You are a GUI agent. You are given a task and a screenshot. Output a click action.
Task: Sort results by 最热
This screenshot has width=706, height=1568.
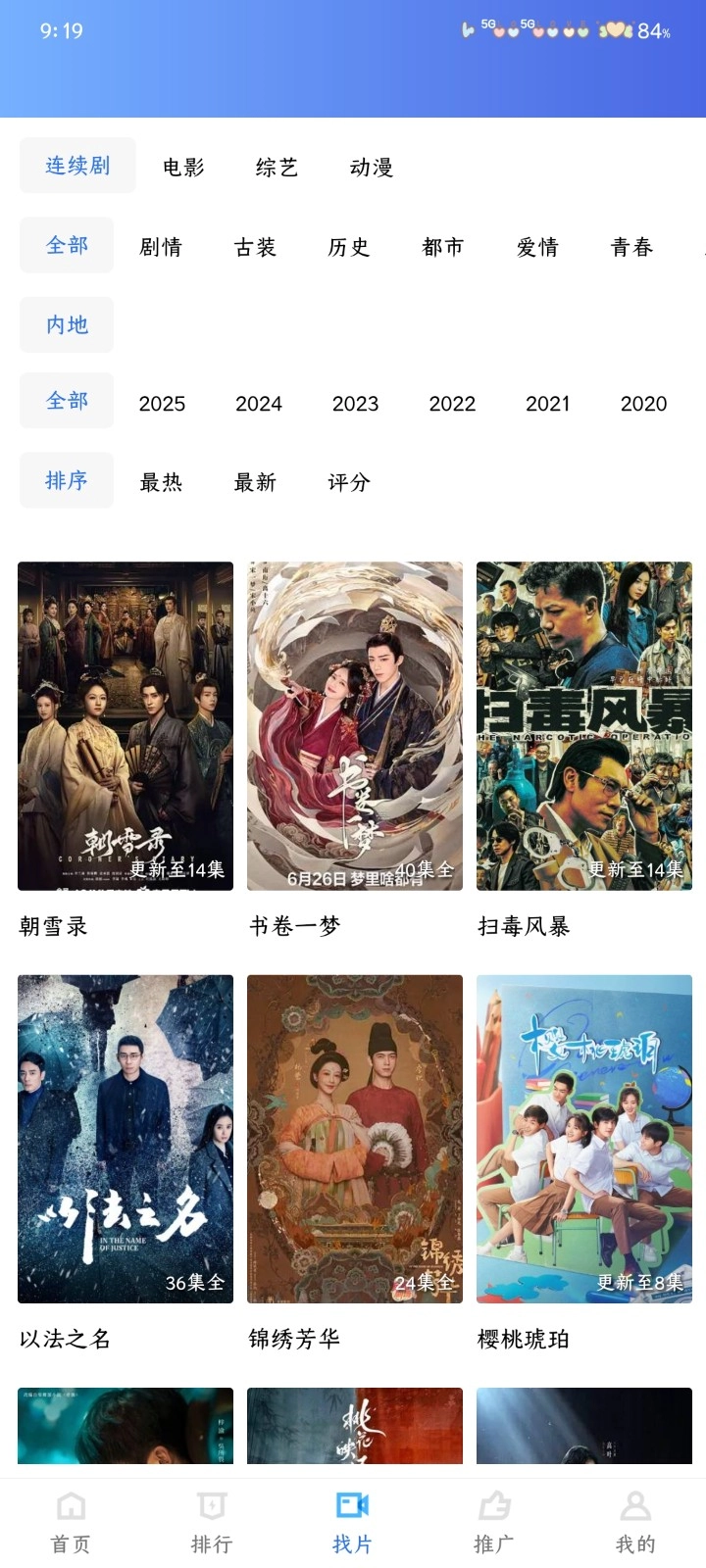click(161, 482)
